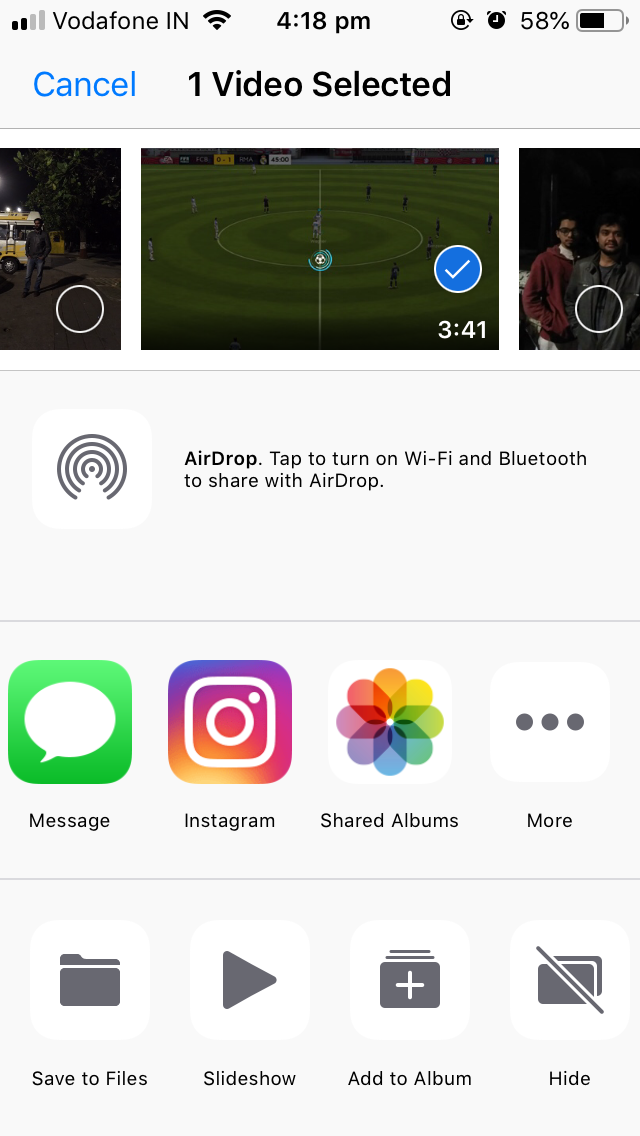The width and height of the screenshot is (640, 1136).
Task: Save the video to Files
Action: point(90,980)
